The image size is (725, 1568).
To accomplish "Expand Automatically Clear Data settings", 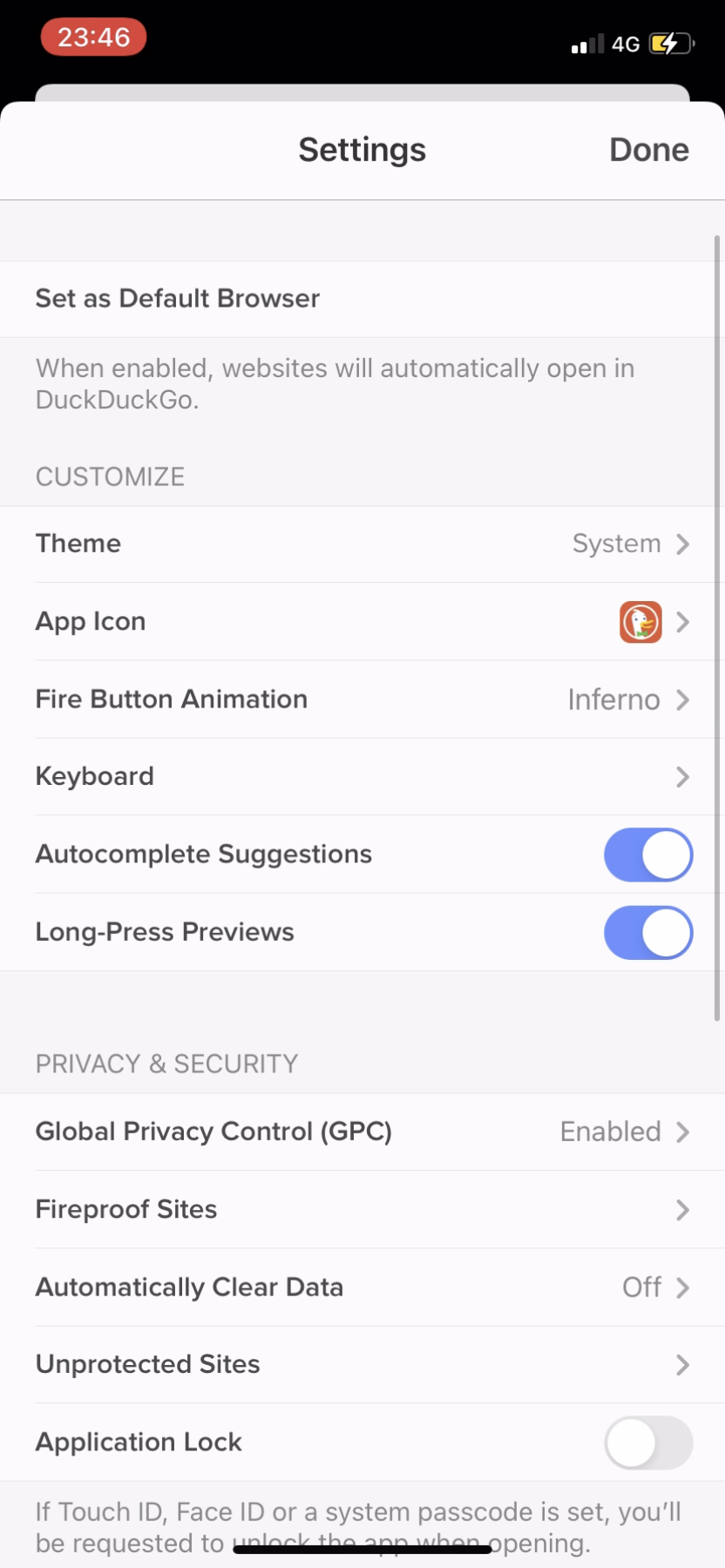I will (x=362, y=1288).
